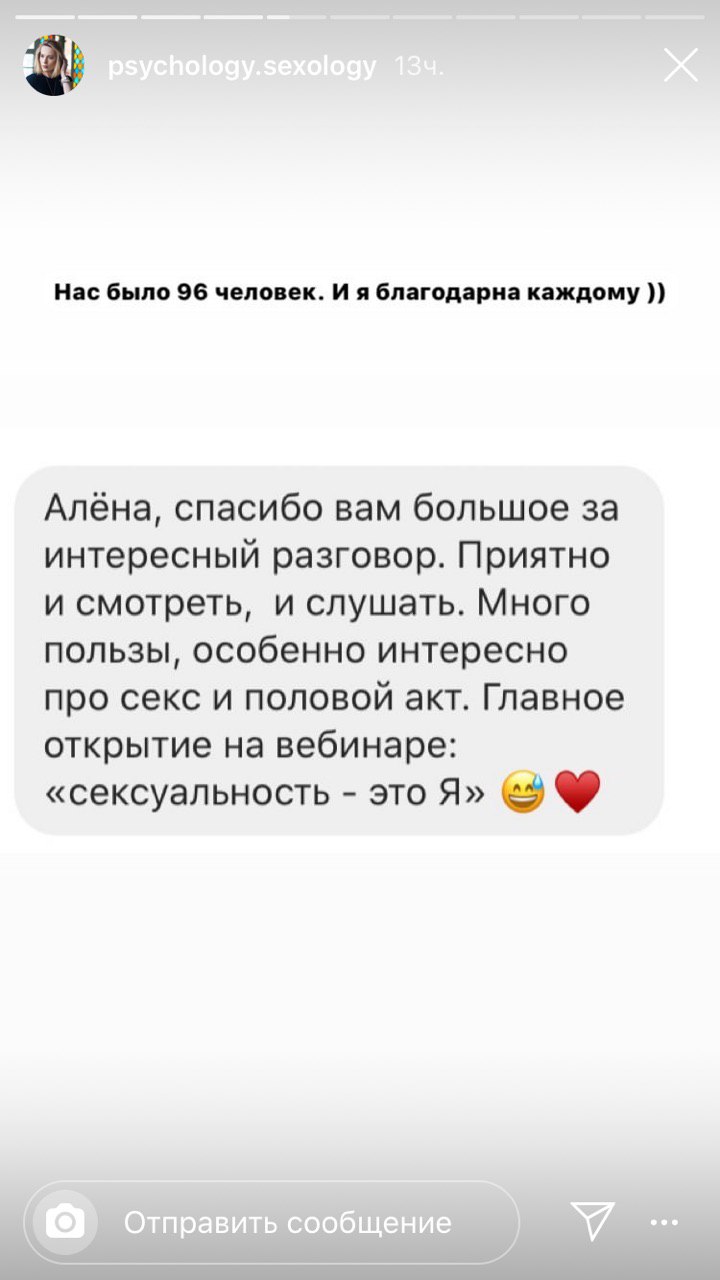This screenshot has height=1280, width=720.
Task: Tap the psychology.sexology username
Action: coord(242,67)
